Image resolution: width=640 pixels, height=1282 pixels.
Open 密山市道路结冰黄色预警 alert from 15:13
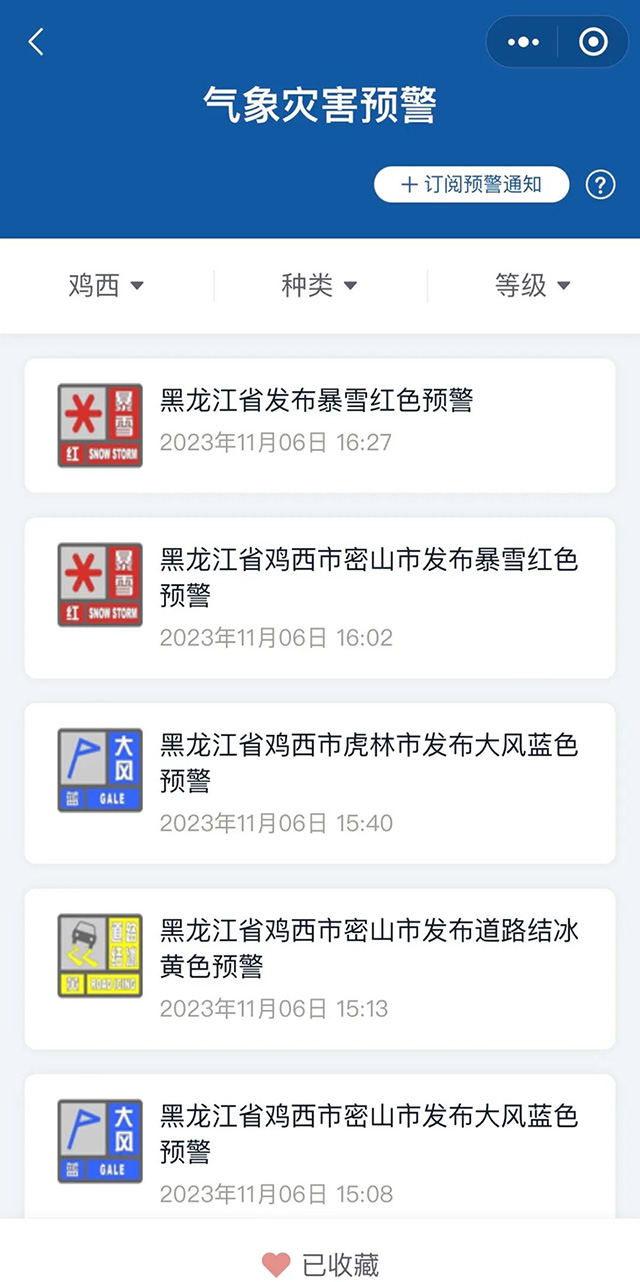coord(320,968)
